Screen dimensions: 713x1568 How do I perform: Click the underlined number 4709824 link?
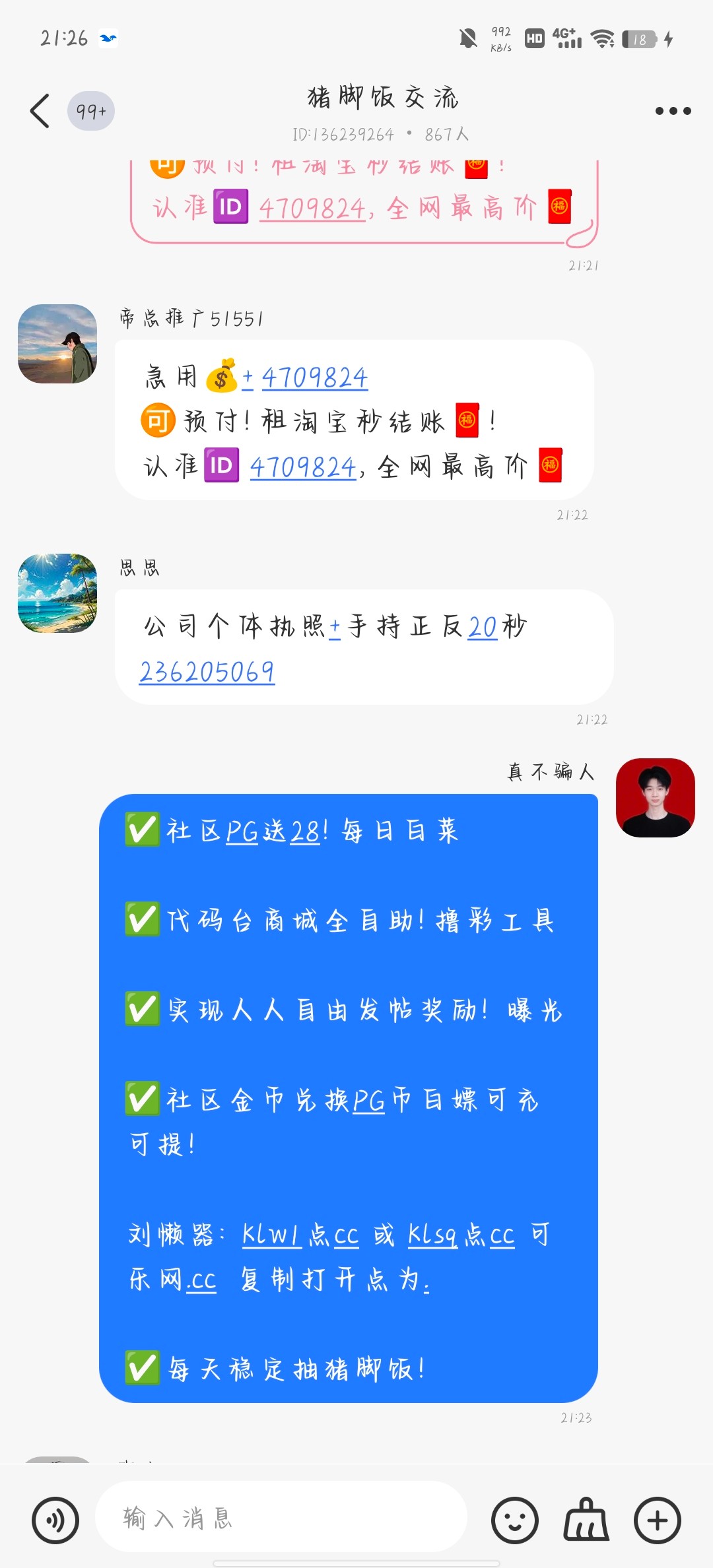tap(315, 377)
